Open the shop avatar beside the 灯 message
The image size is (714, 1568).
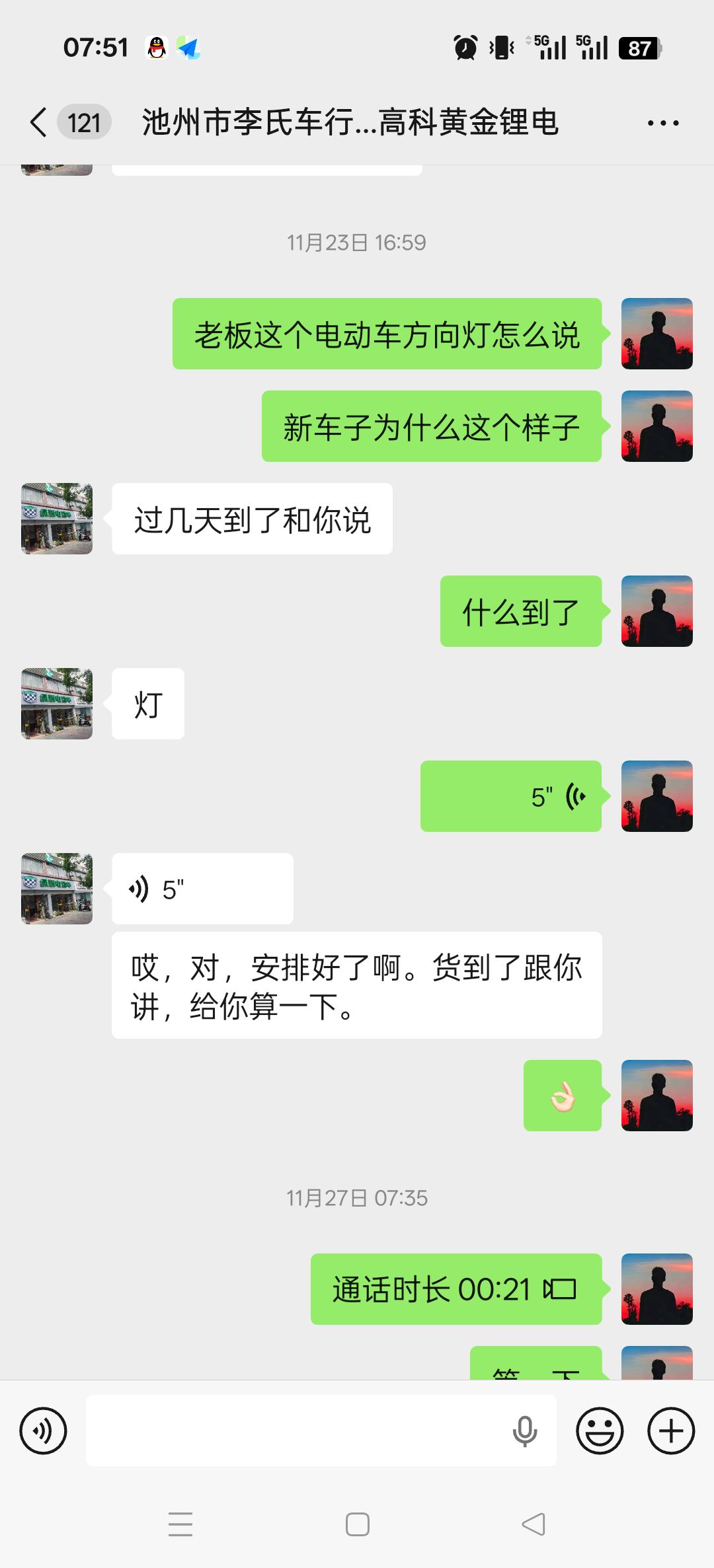[x=57, y=704]
